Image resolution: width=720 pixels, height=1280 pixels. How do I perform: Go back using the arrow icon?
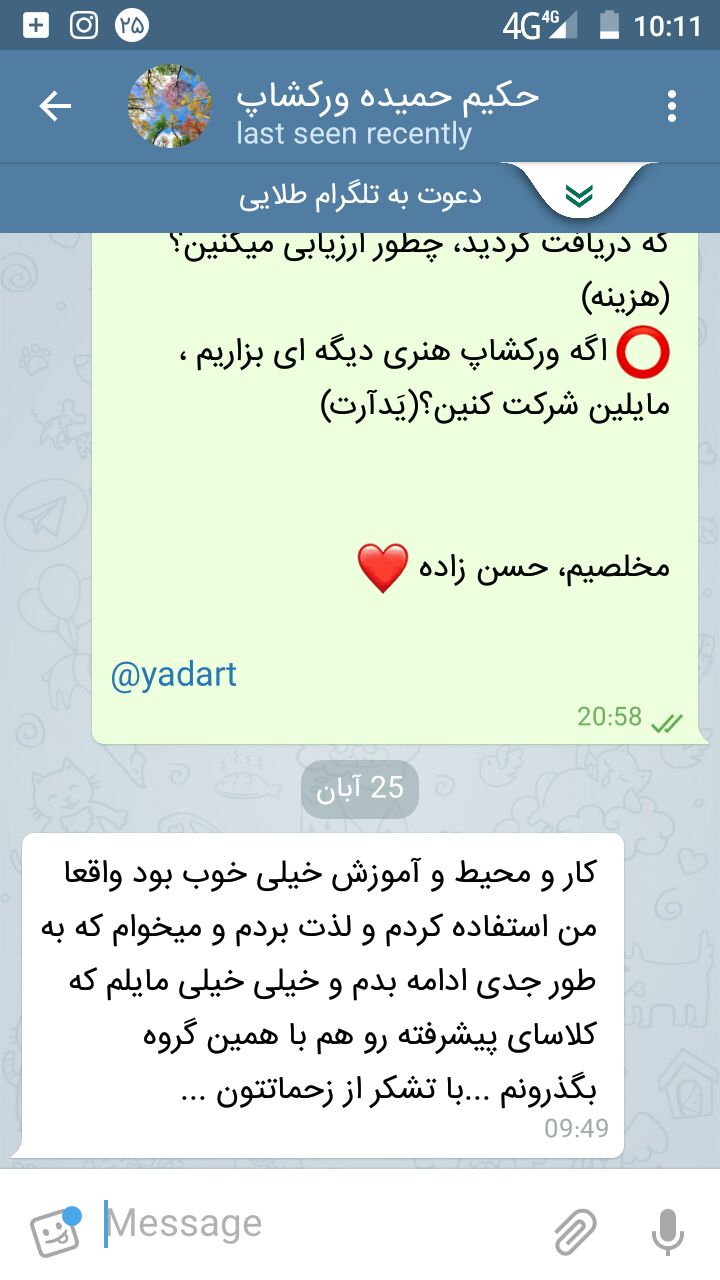pyautogui.click(x=55, y=106)
